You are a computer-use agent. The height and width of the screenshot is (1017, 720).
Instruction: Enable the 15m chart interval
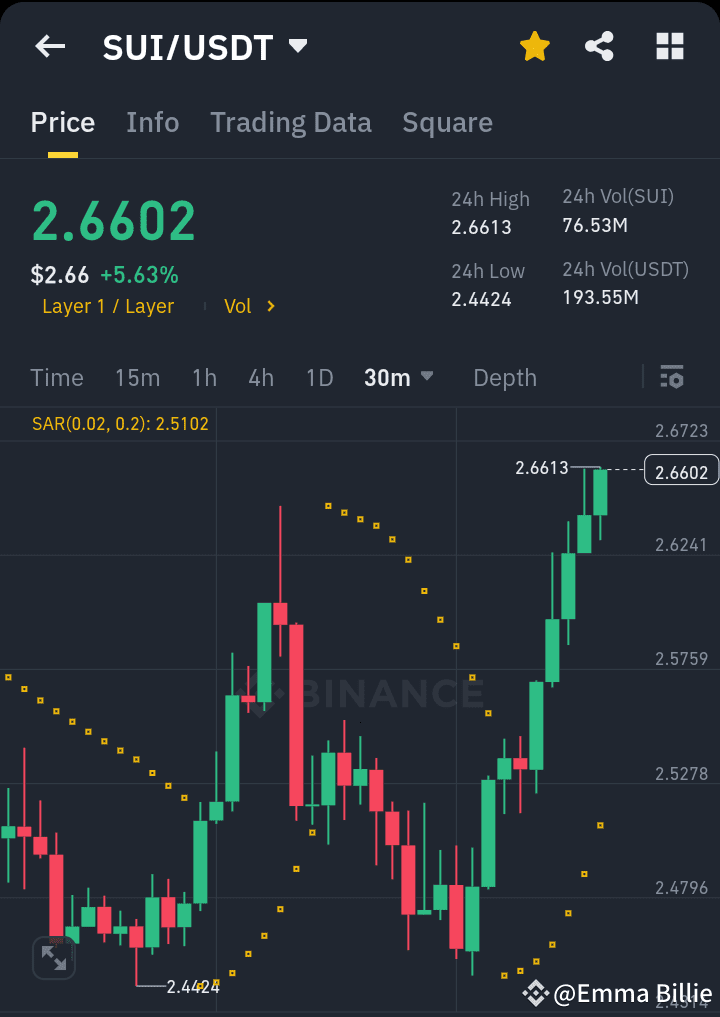137,378
